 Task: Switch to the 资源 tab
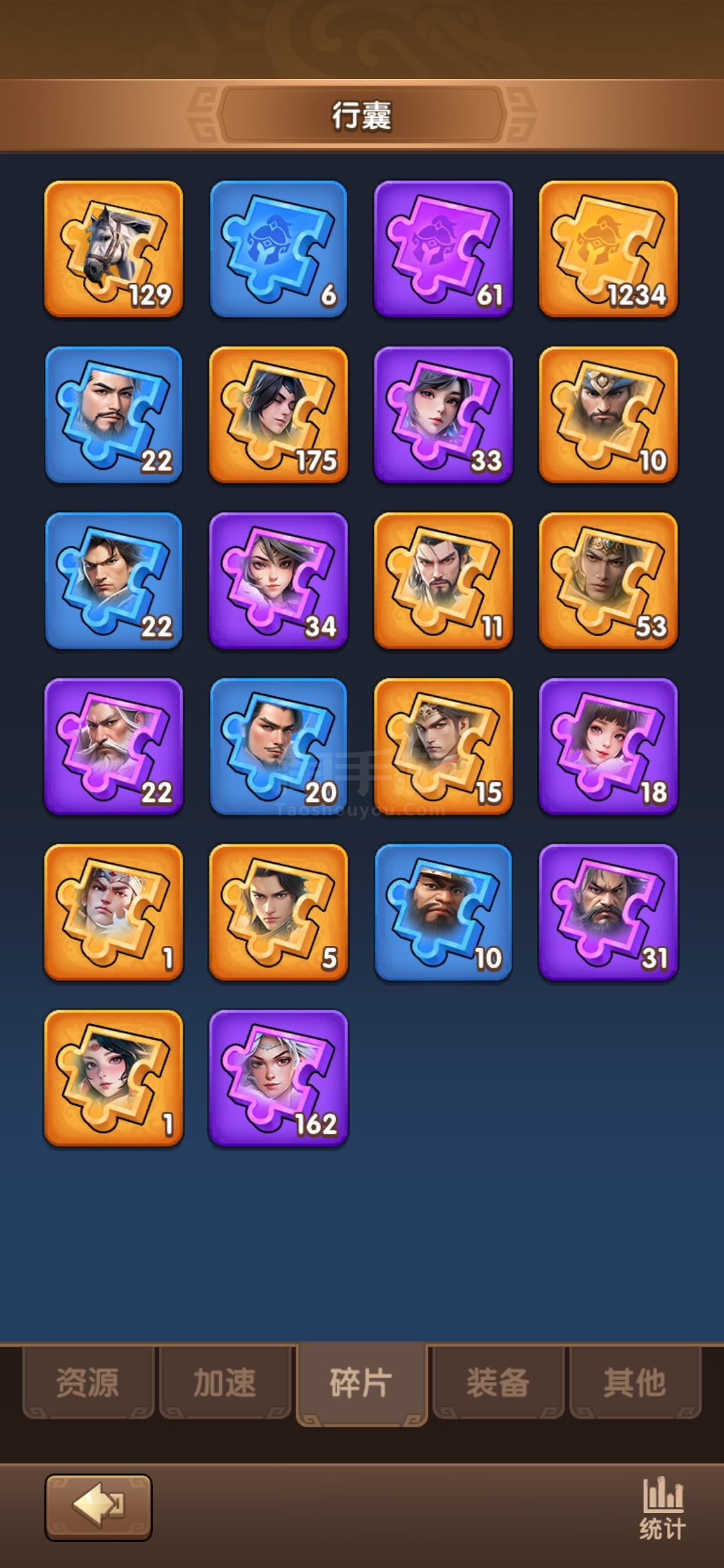click(x=88, y=1383)
